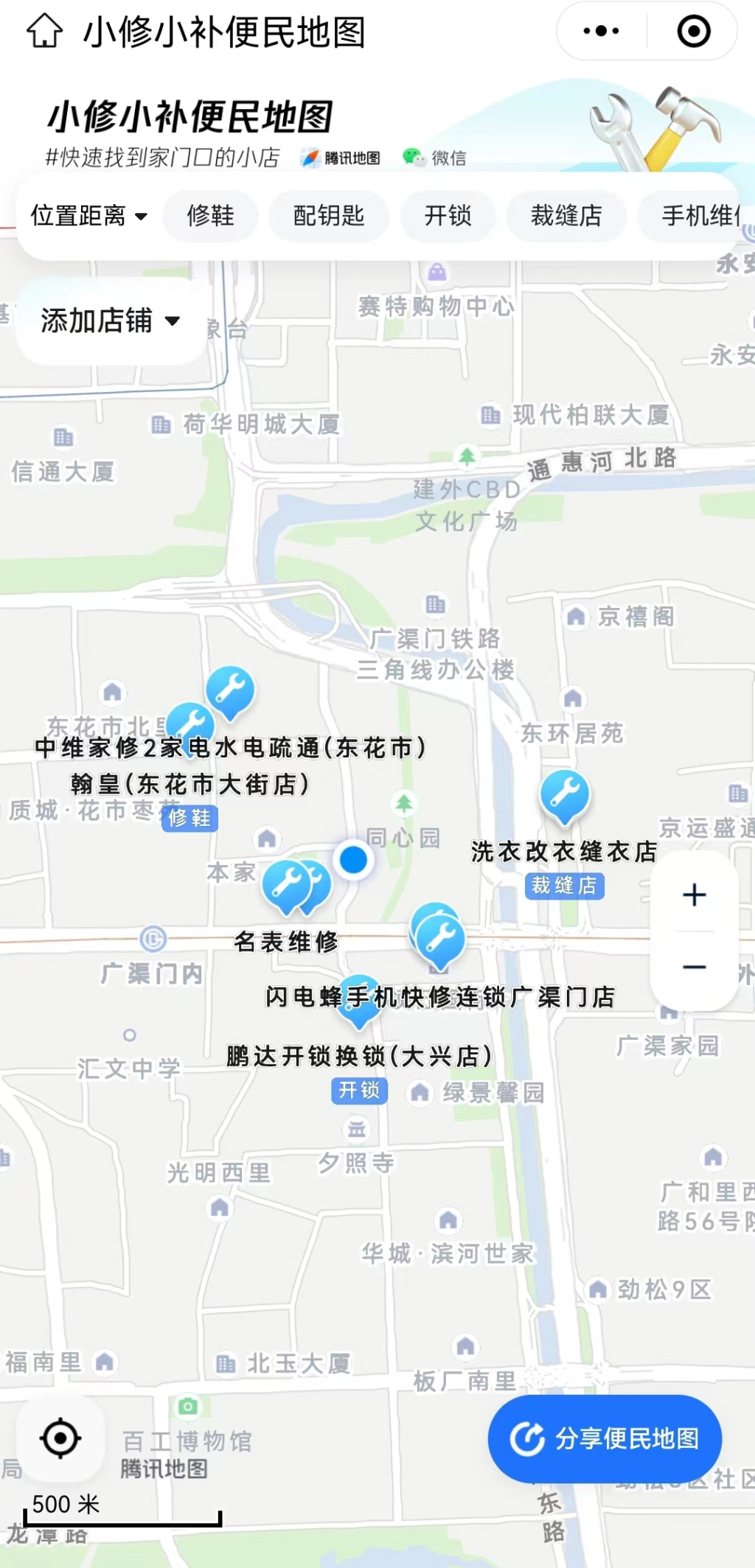Expand the 添加店铺 dropdown

point(111,321)
